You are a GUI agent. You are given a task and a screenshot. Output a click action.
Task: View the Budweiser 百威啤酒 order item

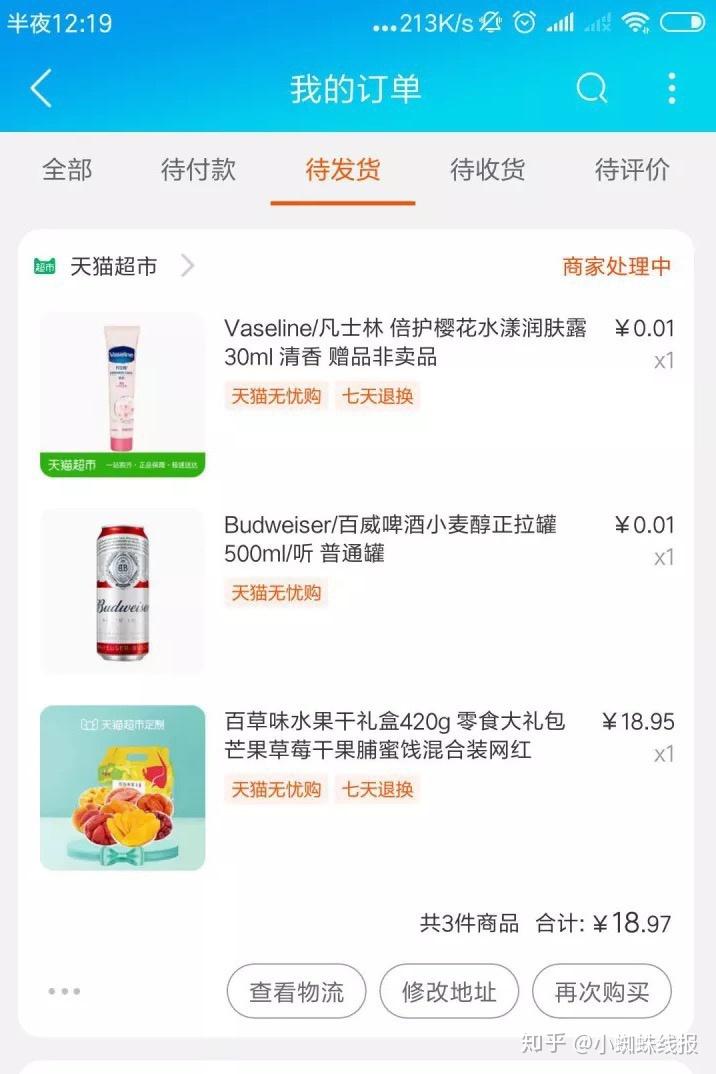coord(390,539)
